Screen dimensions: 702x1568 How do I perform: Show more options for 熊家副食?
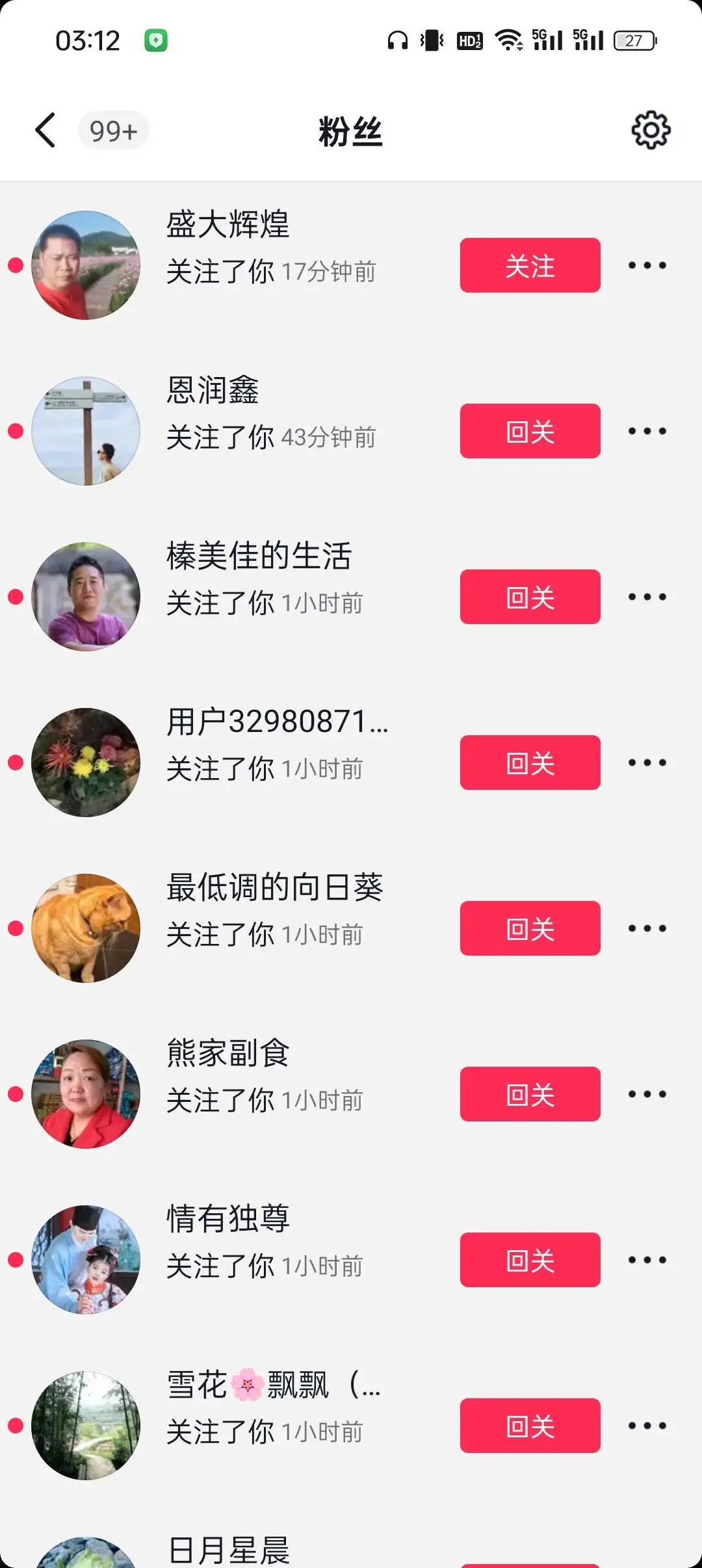click(x=647, y=1094)
